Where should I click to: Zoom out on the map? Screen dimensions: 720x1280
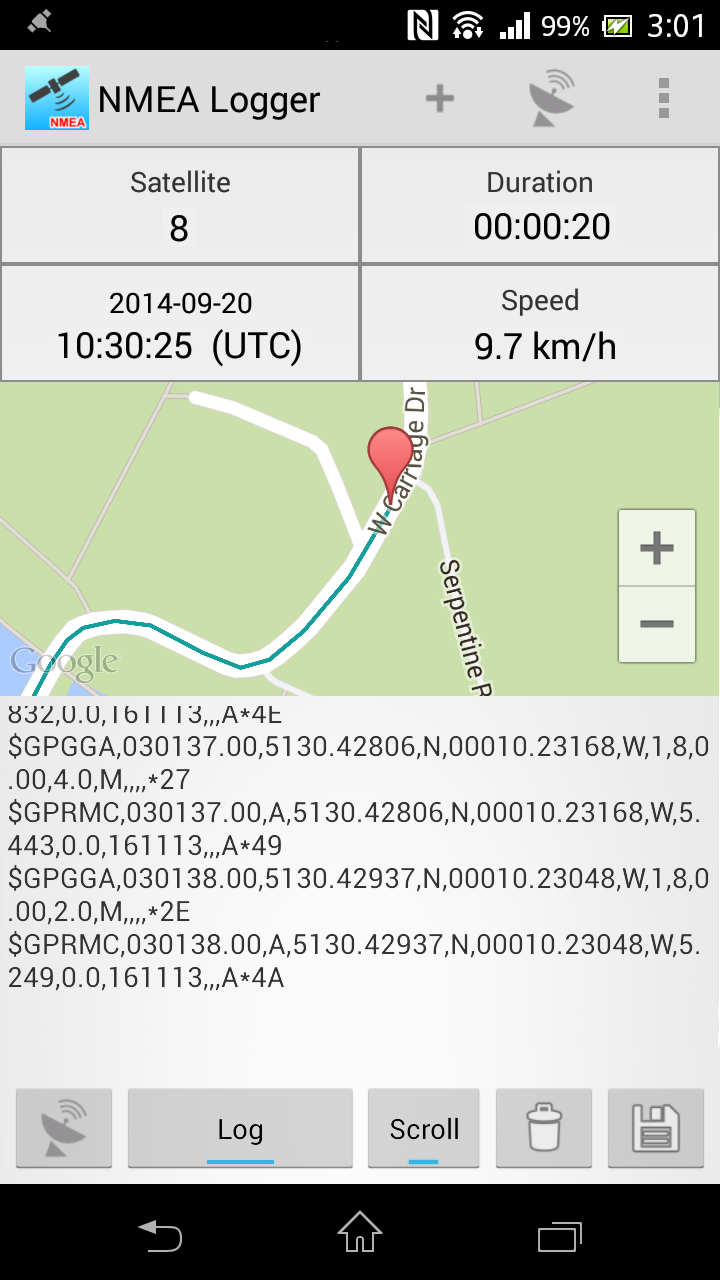pyautogui.click(x=657, y=624)
